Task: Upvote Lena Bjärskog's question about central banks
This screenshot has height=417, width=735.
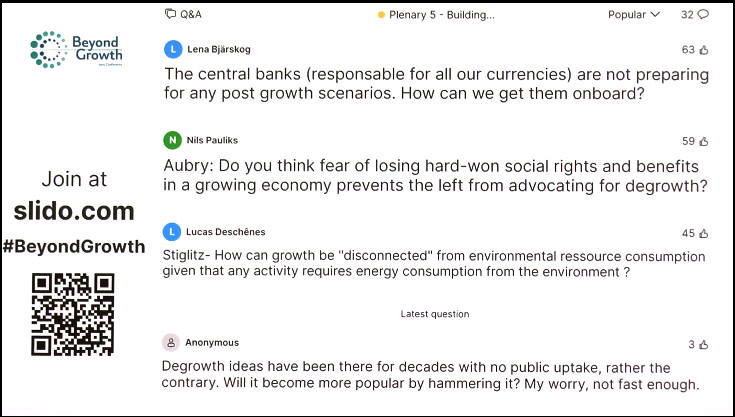Action: pos(704,50)
